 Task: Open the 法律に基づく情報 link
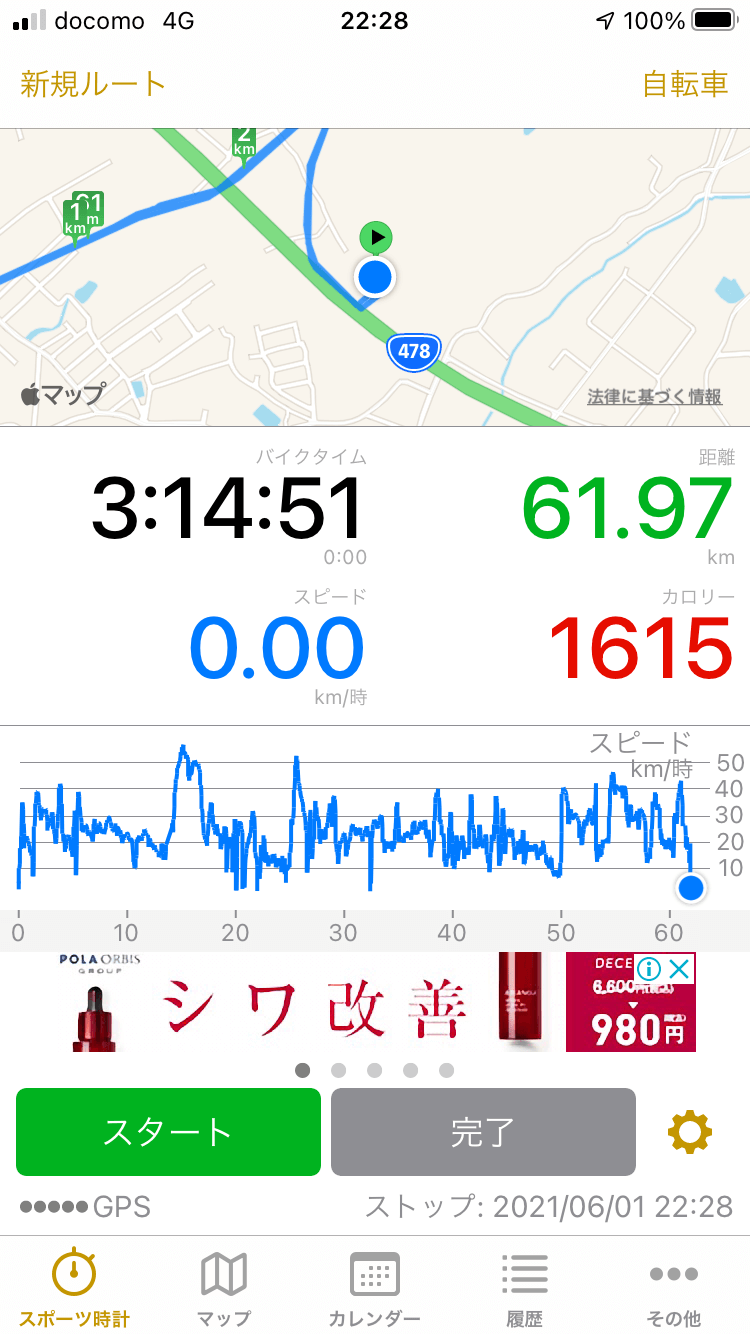[654, 397]
